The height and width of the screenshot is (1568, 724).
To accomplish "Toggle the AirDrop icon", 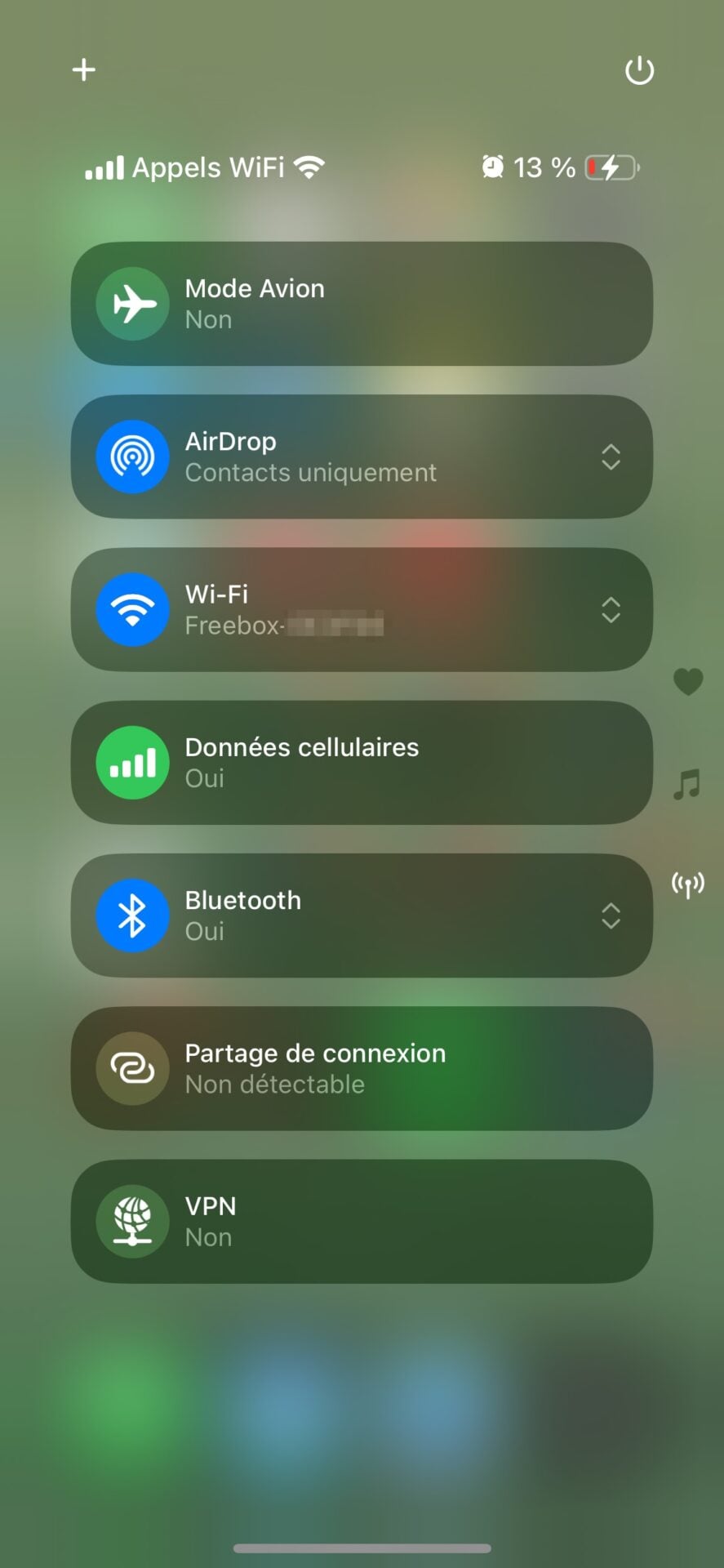I will 133,457.
